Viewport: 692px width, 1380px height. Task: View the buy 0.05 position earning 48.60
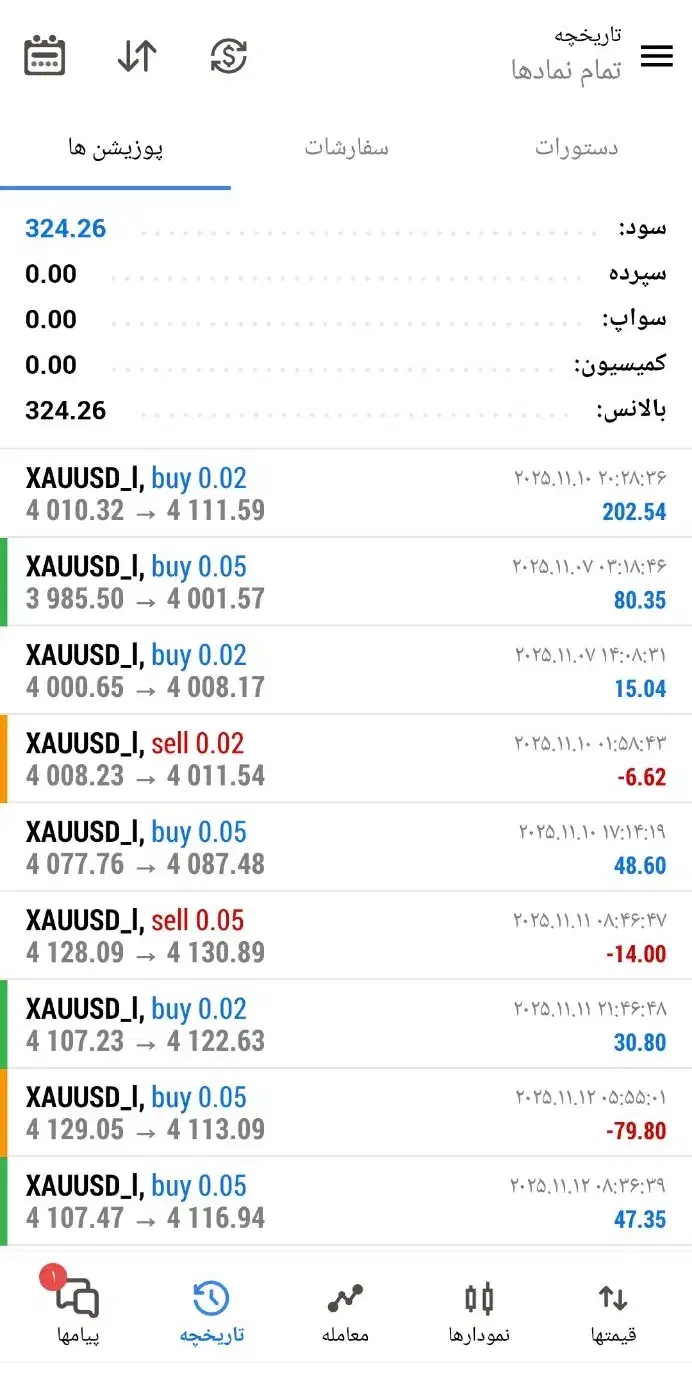pyautogui.click(x=346, y=847)
